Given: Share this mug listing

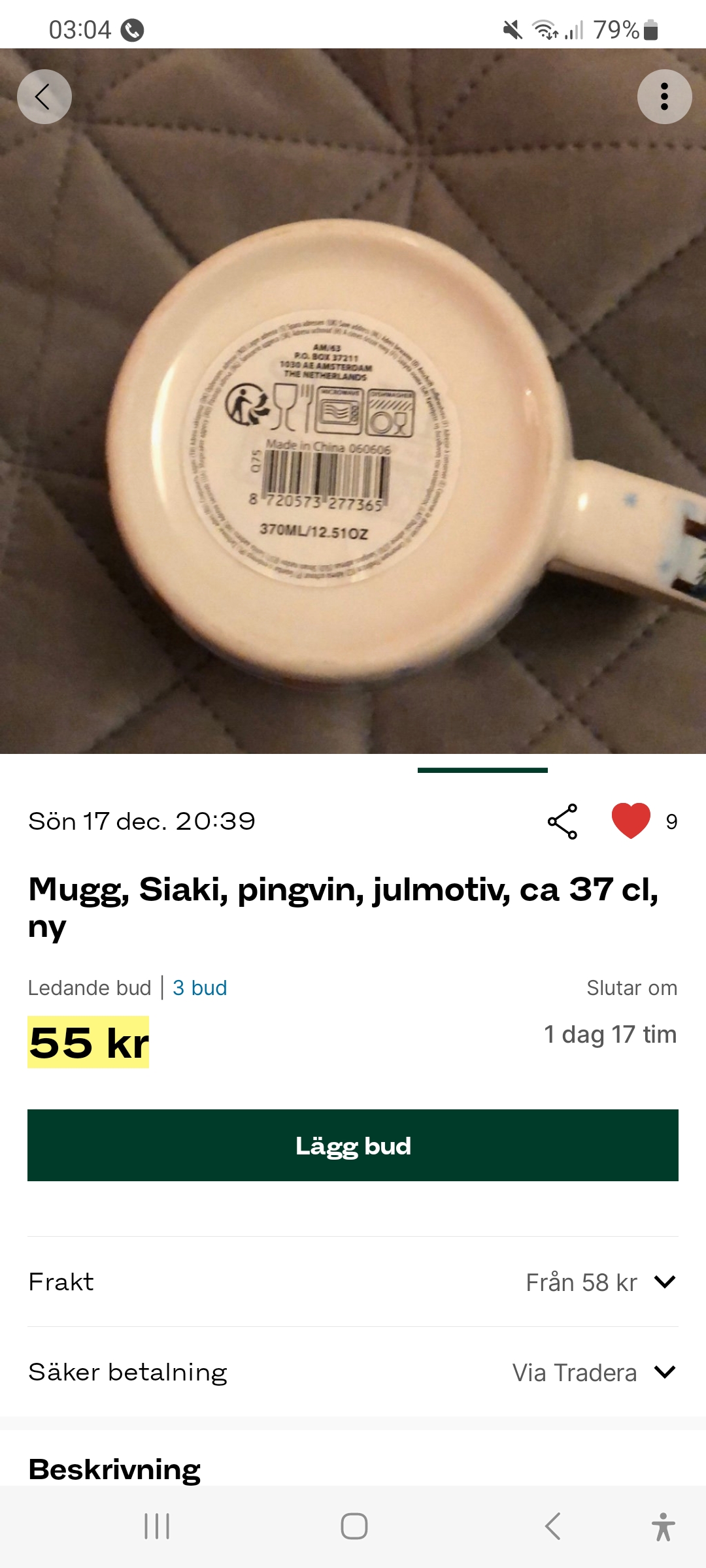Looking at the screenshot, I should (562, 821).
